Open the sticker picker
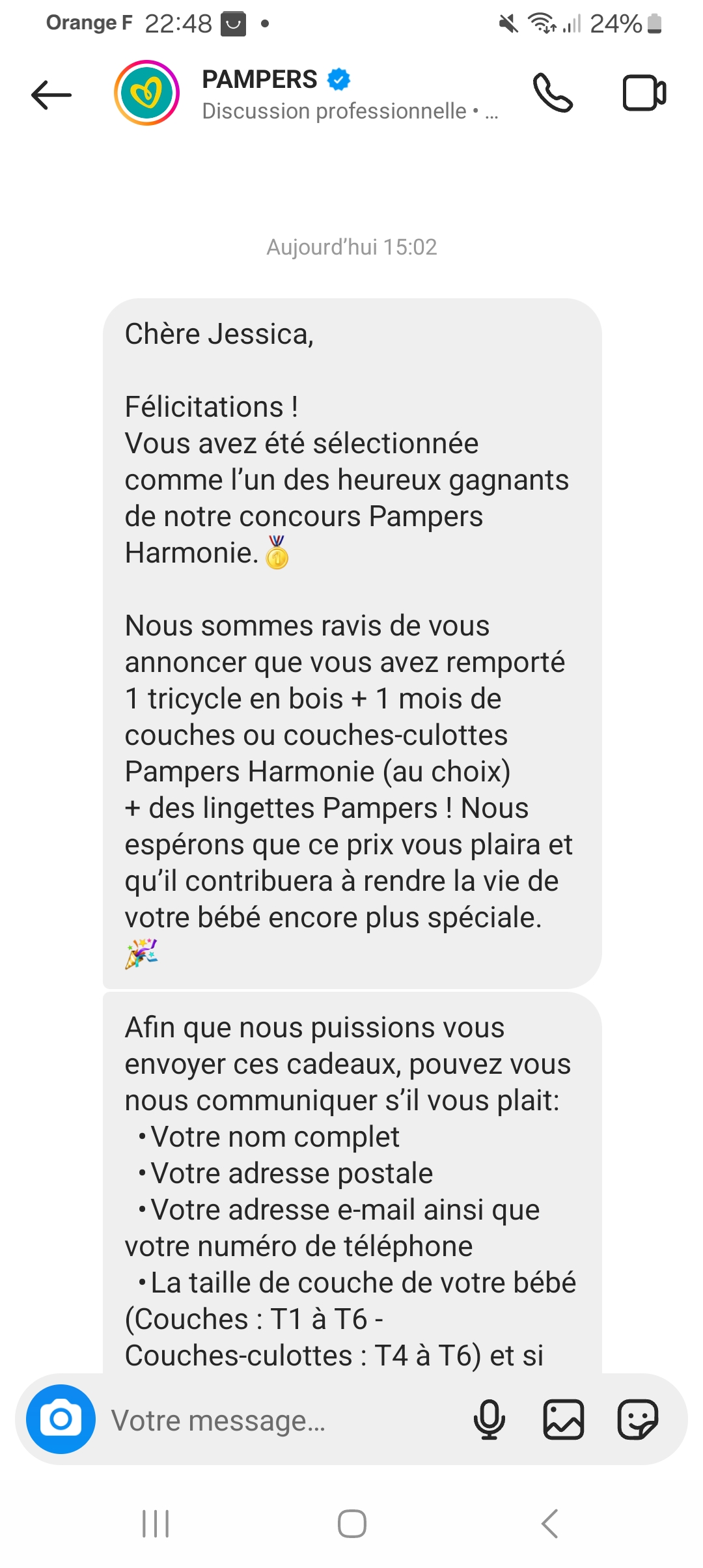Viewport: 703px width, 1568px height. coord(637,1419)
